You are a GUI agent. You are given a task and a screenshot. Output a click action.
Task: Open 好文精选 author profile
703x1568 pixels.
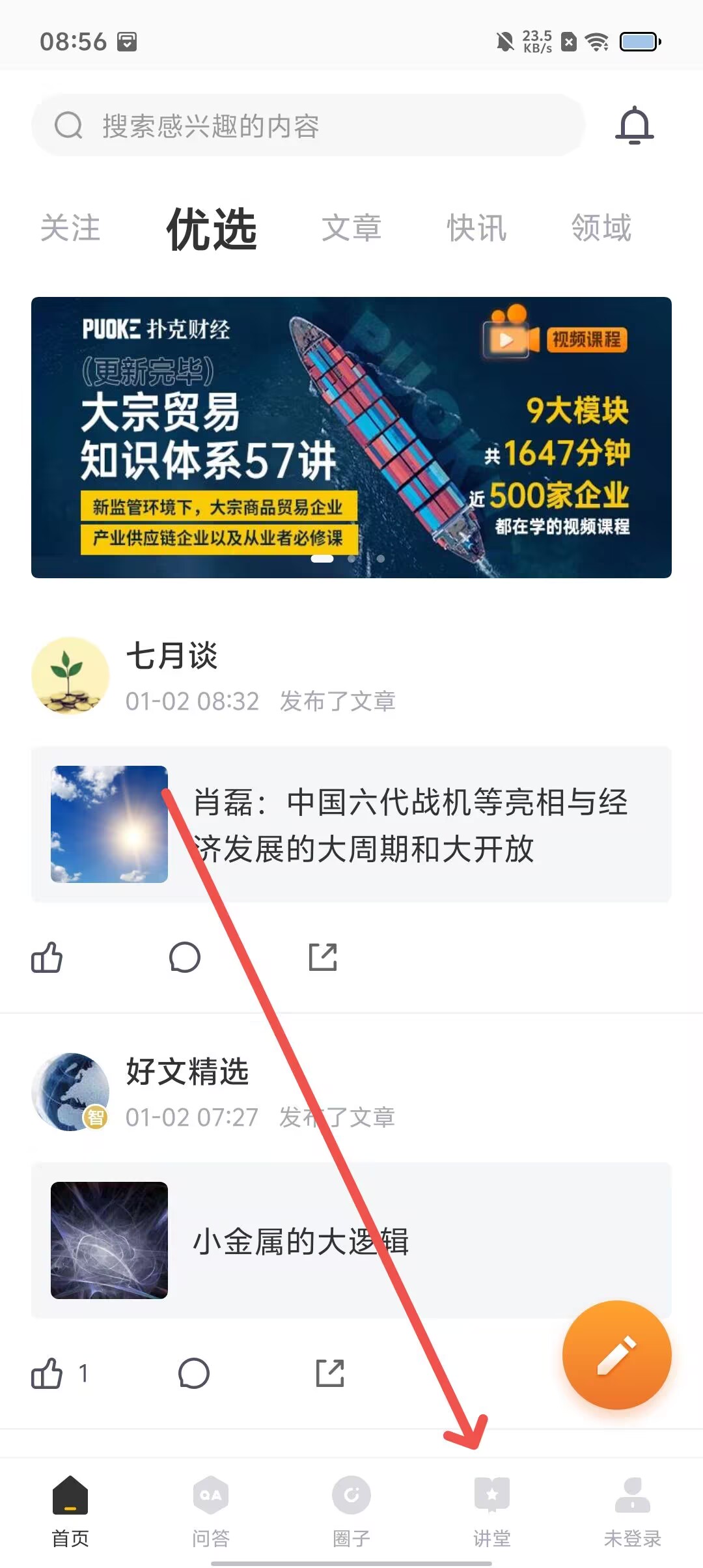(x=70, y=1091)
